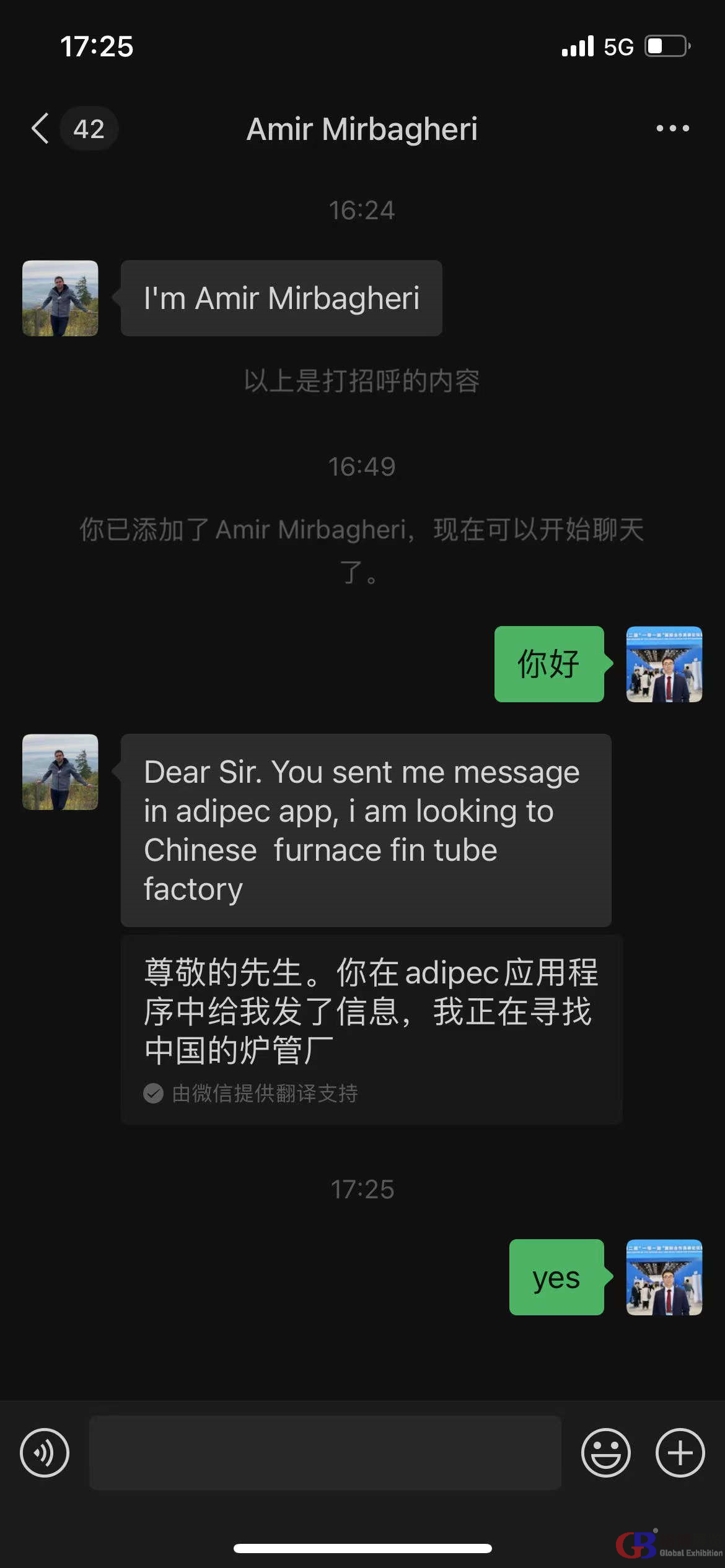725x1568 pixels.
Task: View my profile avatar beside 你好
Action: tap(664, 664)
